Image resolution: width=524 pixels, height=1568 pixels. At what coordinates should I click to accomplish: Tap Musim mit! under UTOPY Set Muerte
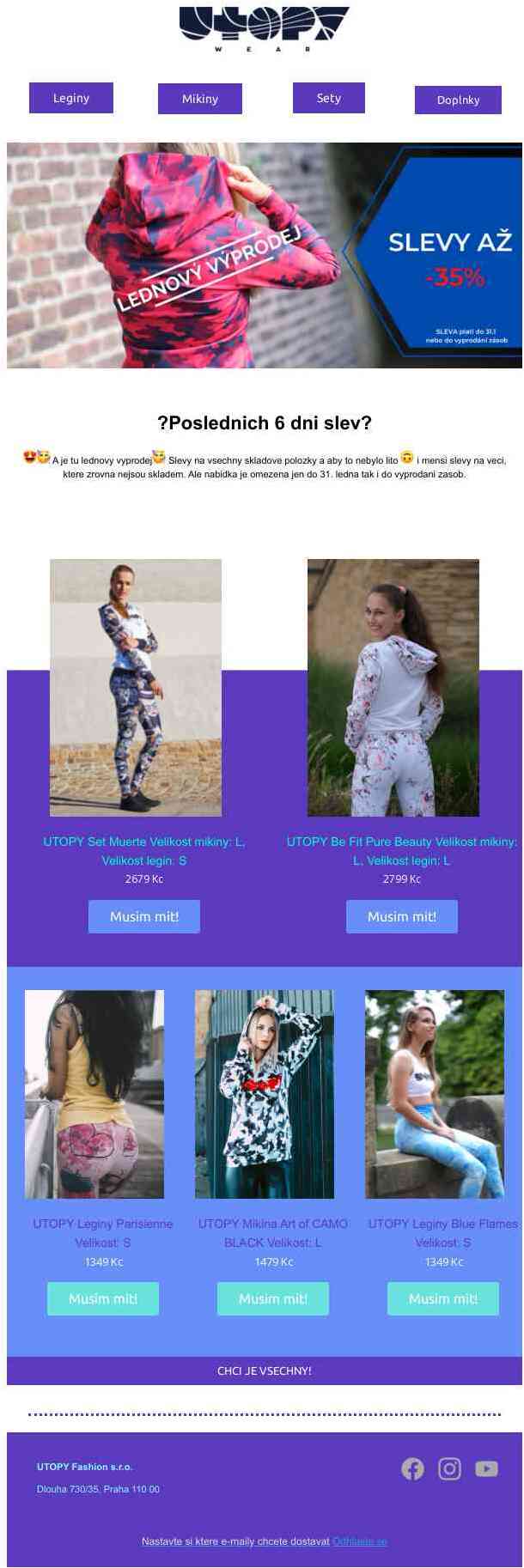(x=144, y=916)
